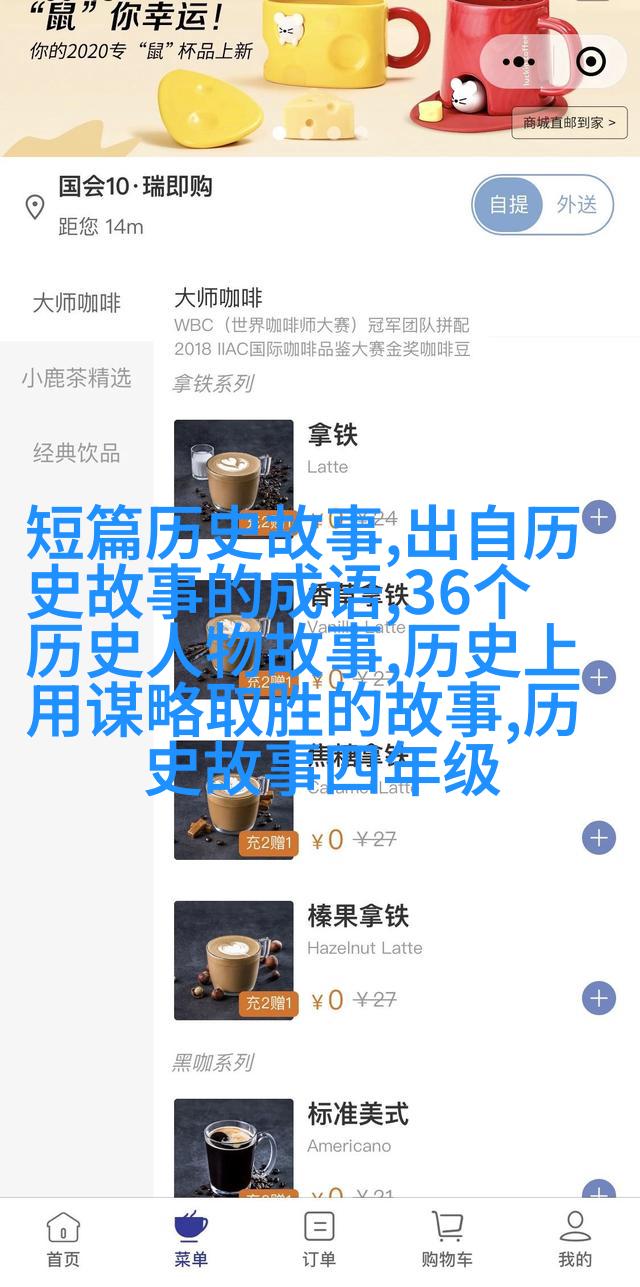Switch to 订单 orders tab
The height and width of the screenshot is (1287, 640).
tap(319, 1240)
